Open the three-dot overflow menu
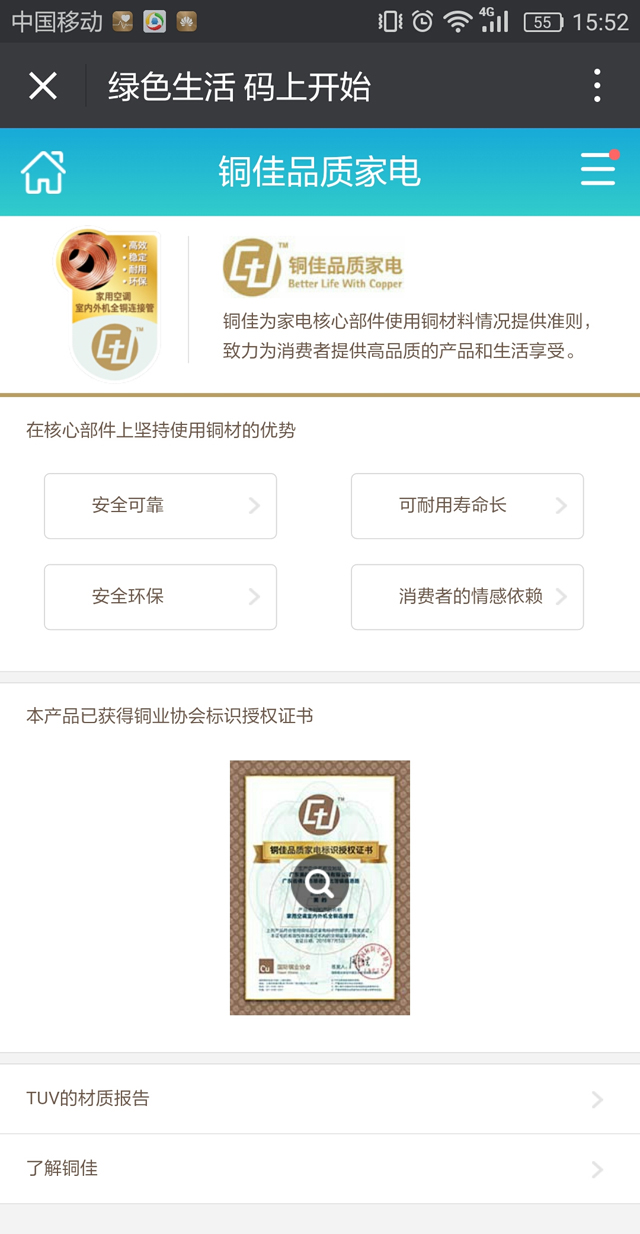This screenshot has height=1234, width=640. click(597, 86)
